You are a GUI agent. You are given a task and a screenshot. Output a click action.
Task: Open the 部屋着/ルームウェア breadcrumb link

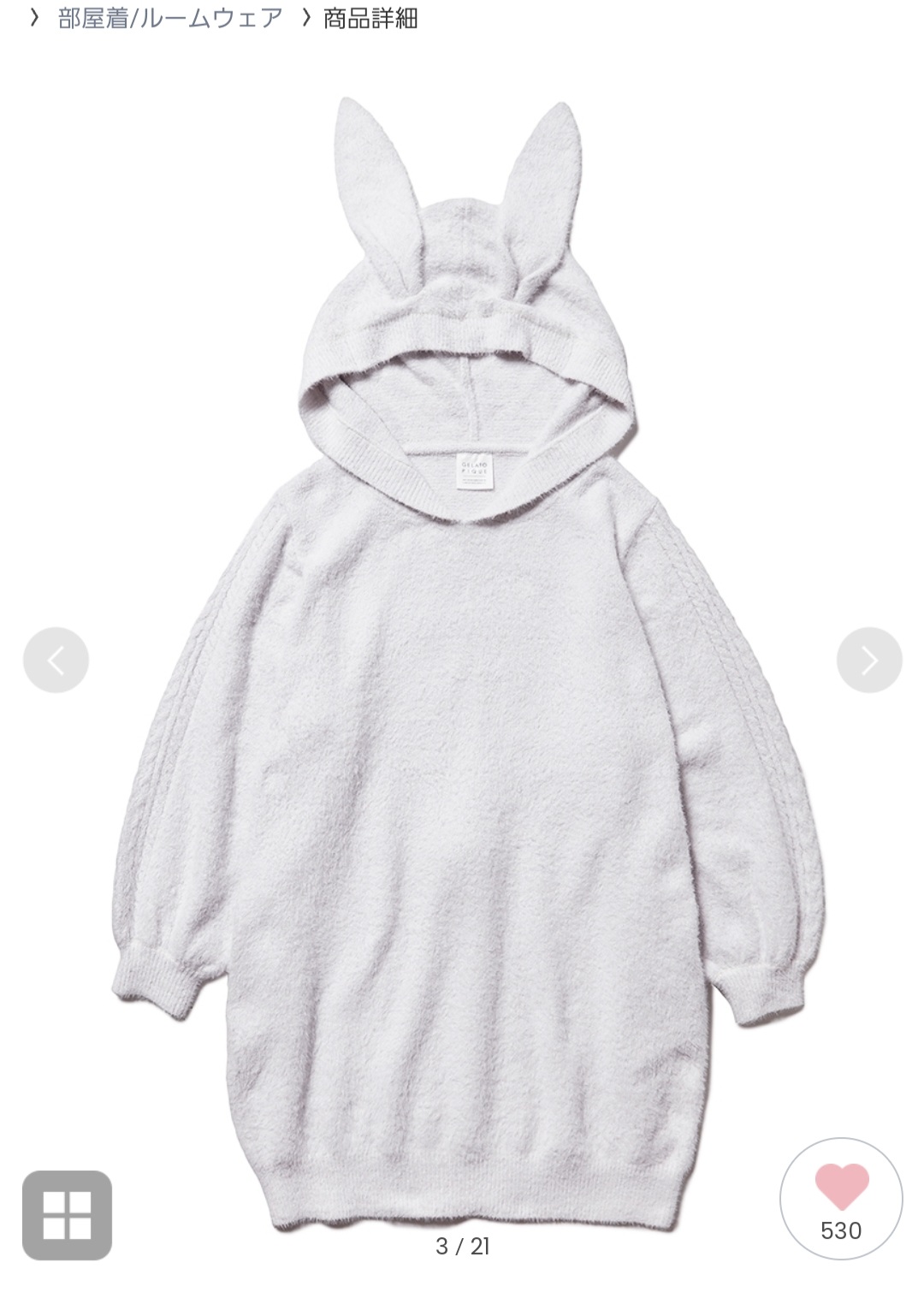[x=169, y=18]
